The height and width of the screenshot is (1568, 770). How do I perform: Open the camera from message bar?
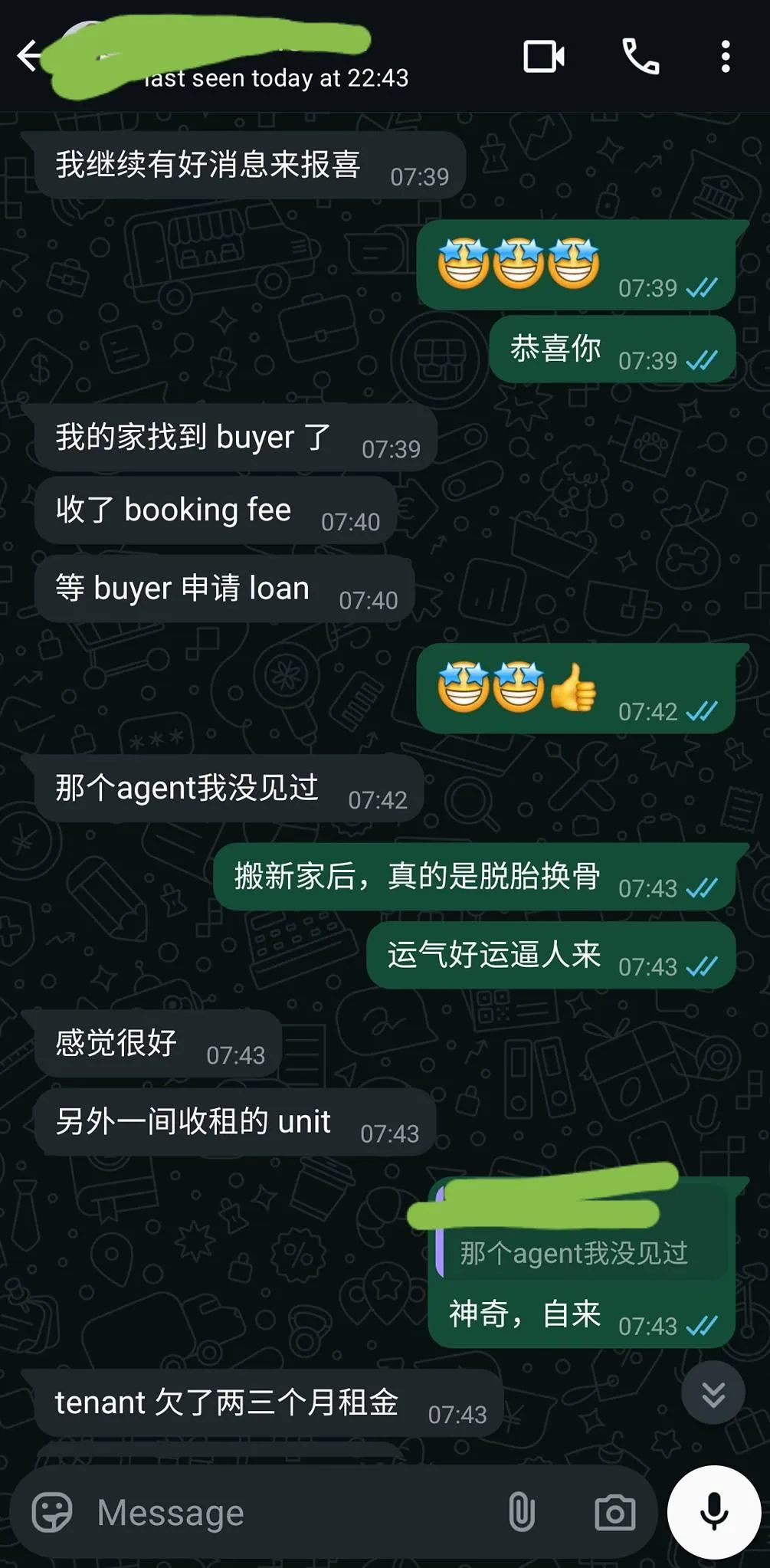(615, 1512)
